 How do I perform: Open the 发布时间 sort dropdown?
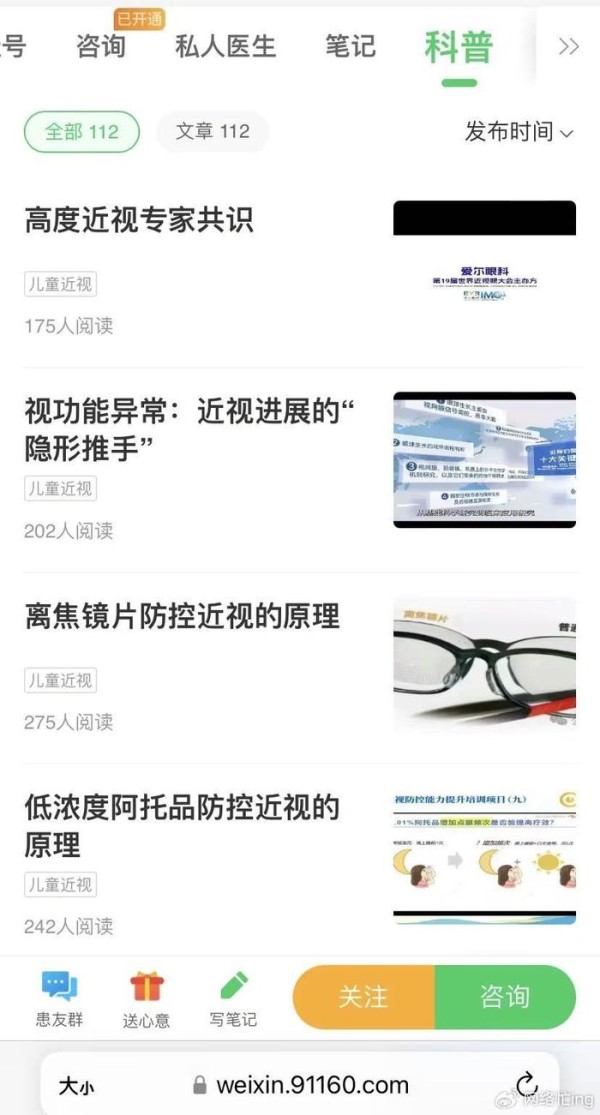pyautogui.click(x=519, y=132)
